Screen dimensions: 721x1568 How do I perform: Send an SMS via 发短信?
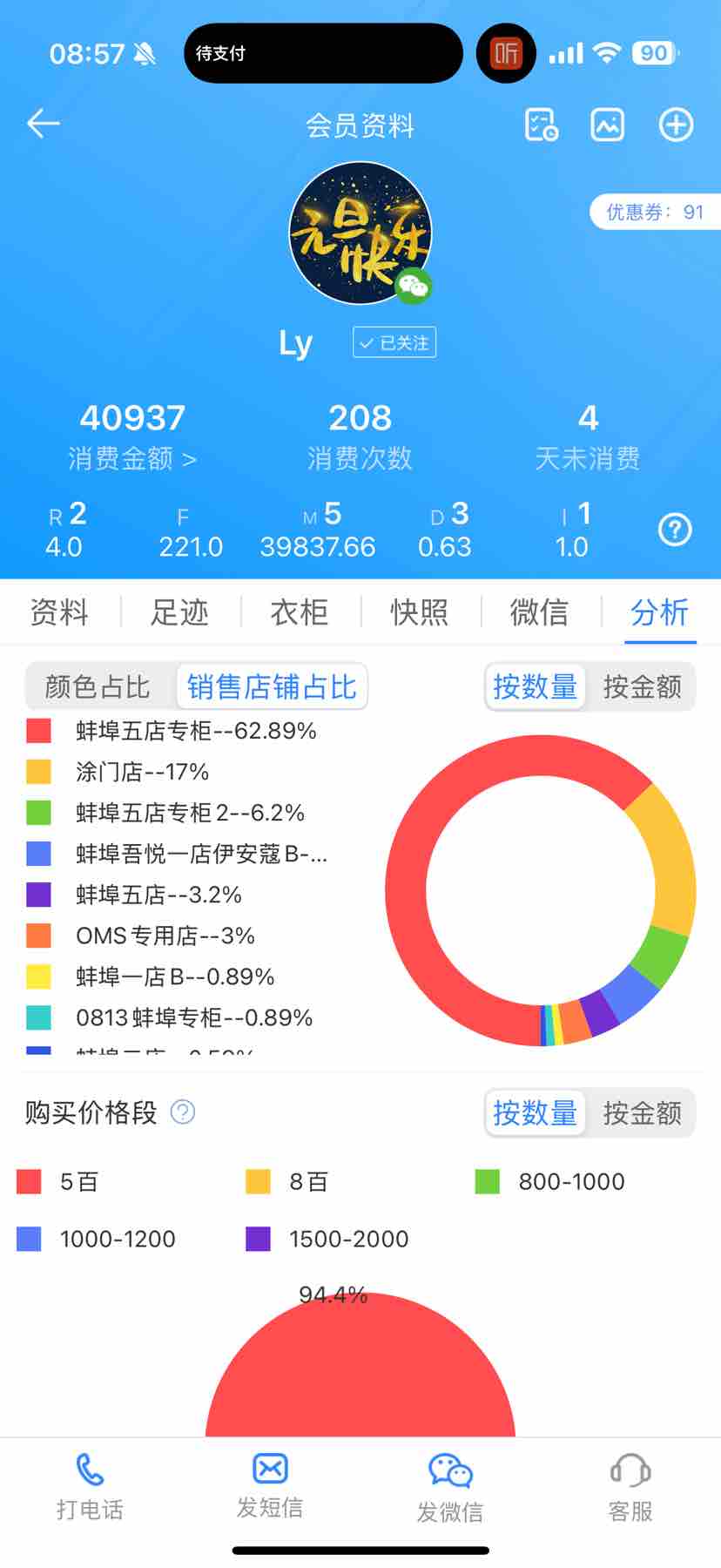pyautogui.click(x=270, y=1488)
